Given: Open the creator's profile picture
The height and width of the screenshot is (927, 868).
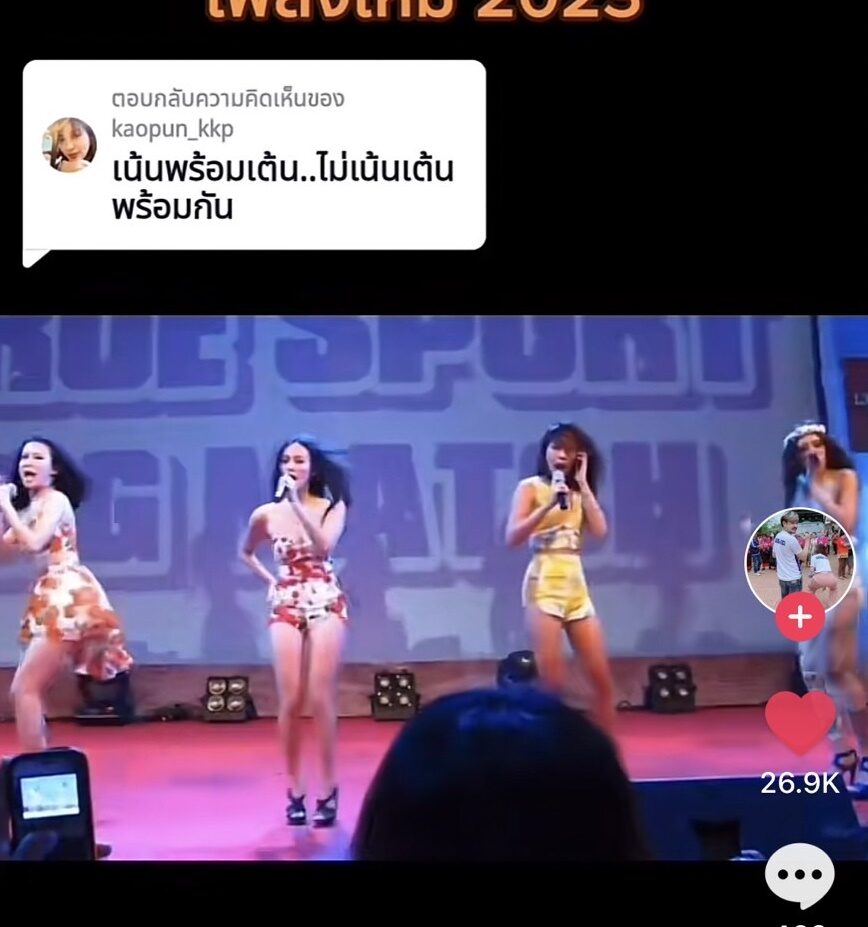Looking at the screenshot, I should pos(799,558).
